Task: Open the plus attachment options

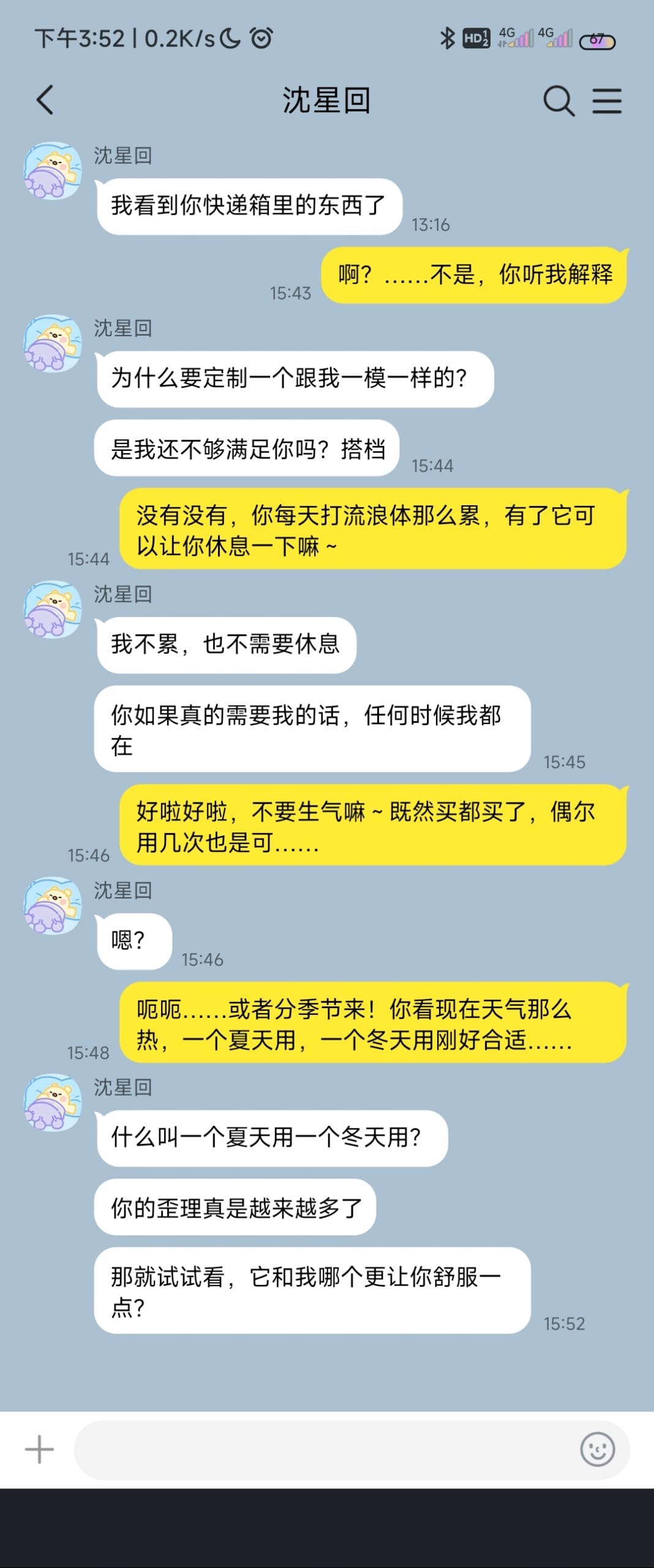Action: [x=39, y=1449]
